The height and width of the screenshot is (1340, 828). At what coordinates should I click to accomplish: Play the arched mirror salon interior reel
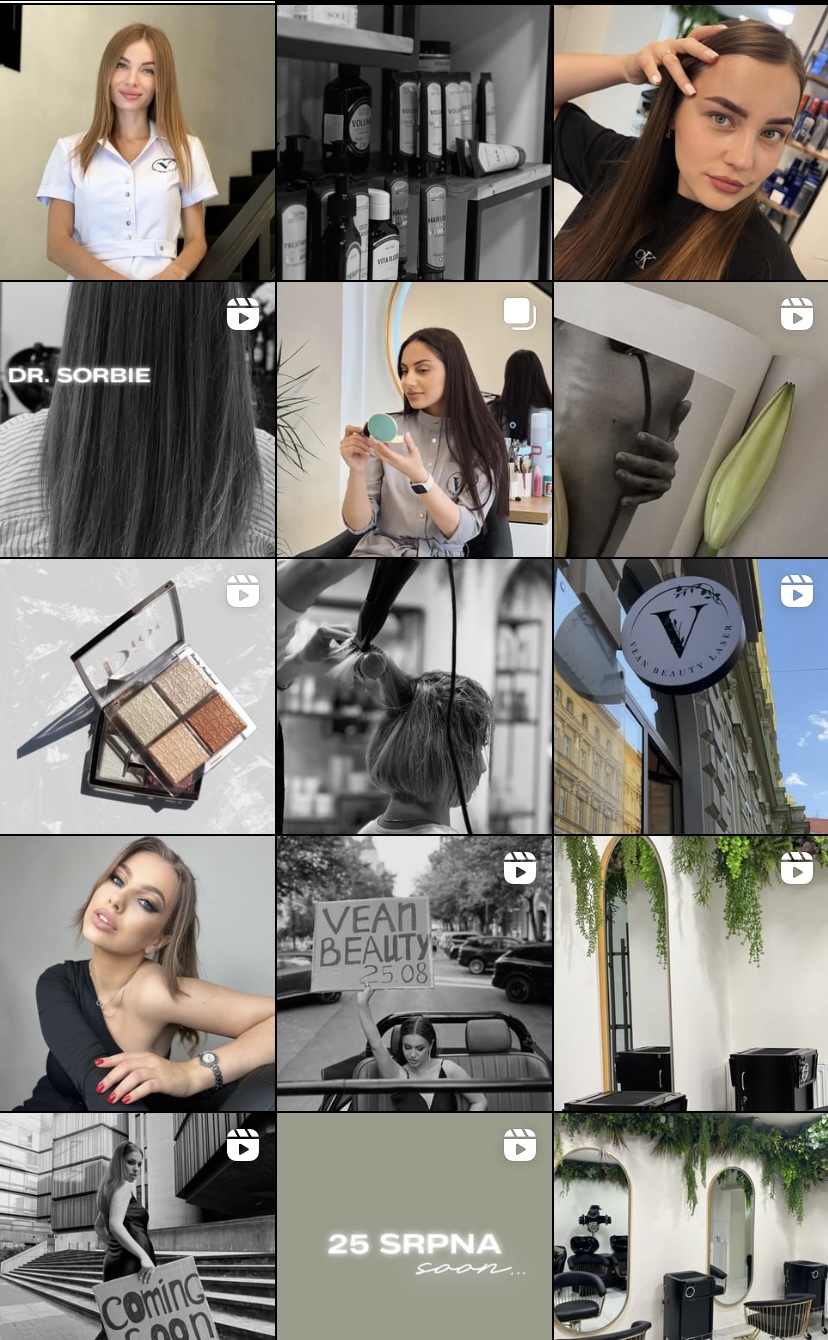691,973
